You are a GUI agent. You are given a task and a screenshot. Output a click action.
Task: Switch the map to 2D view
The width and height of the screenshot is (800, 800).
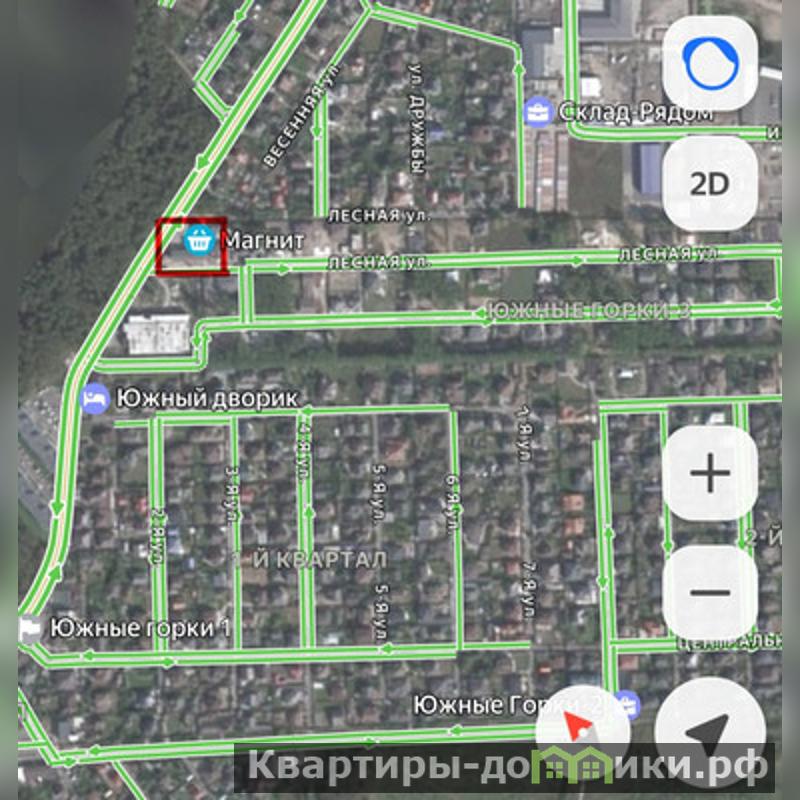point(711,183)
